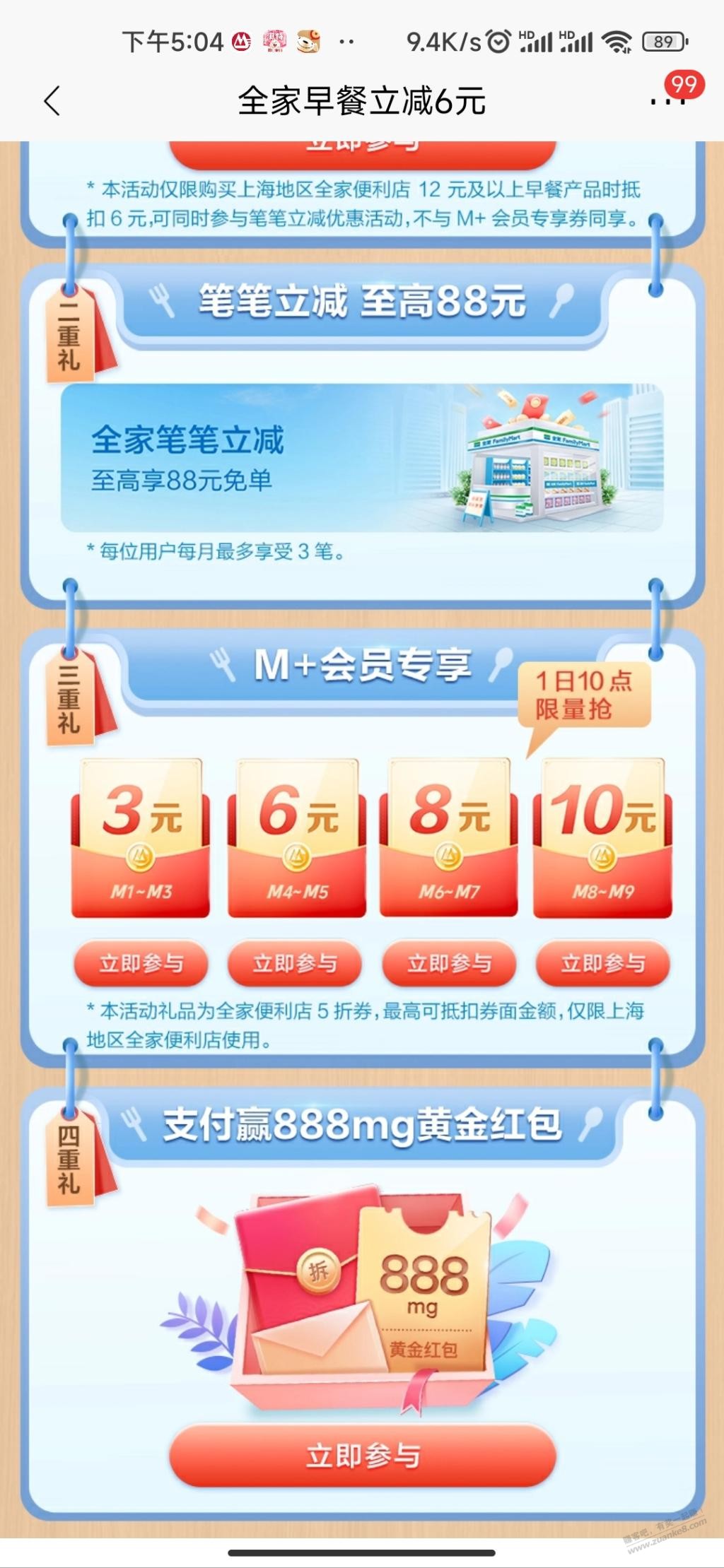Tap 立即参与 under the 3元 coupon

click(x=141, y=963)
